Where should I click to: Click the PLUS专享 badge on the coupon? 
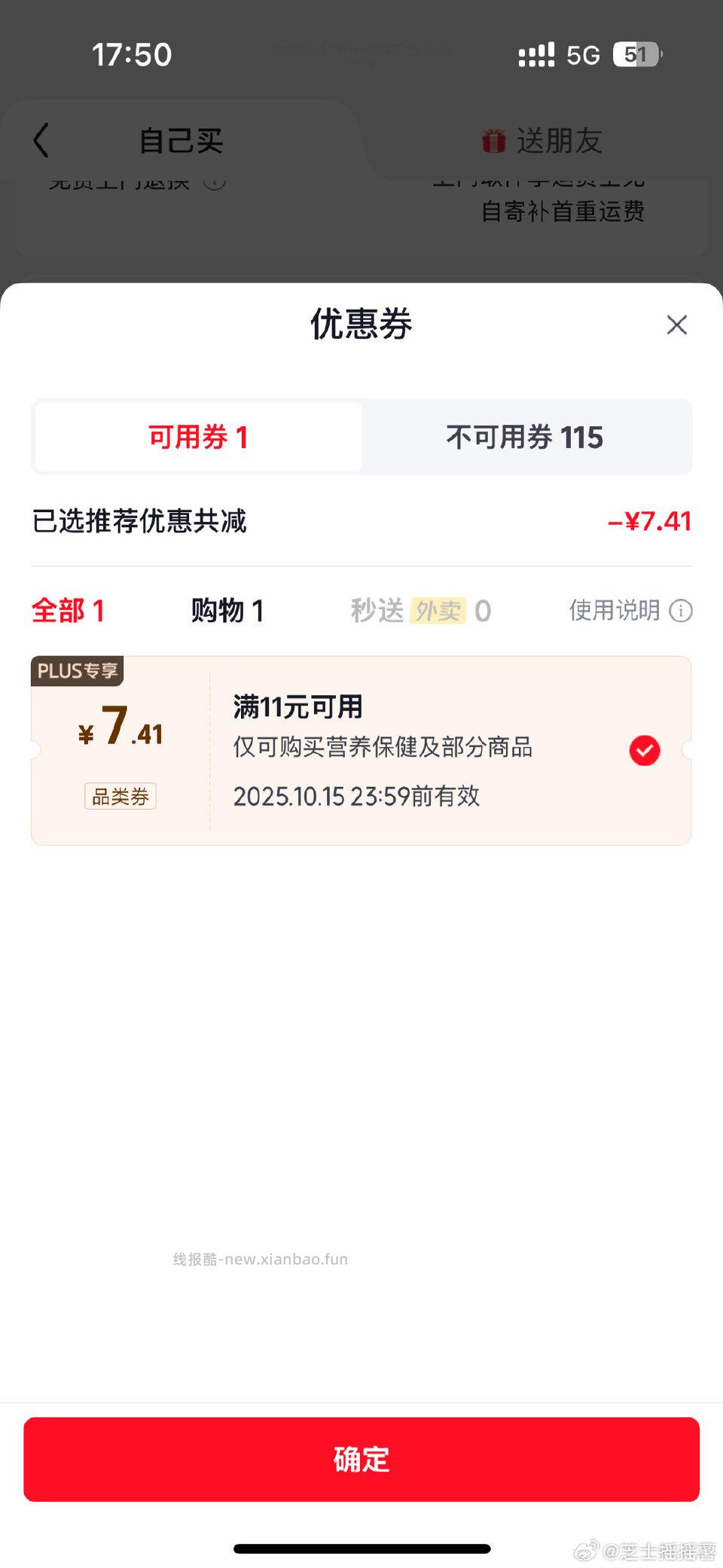tap(78, 671)
